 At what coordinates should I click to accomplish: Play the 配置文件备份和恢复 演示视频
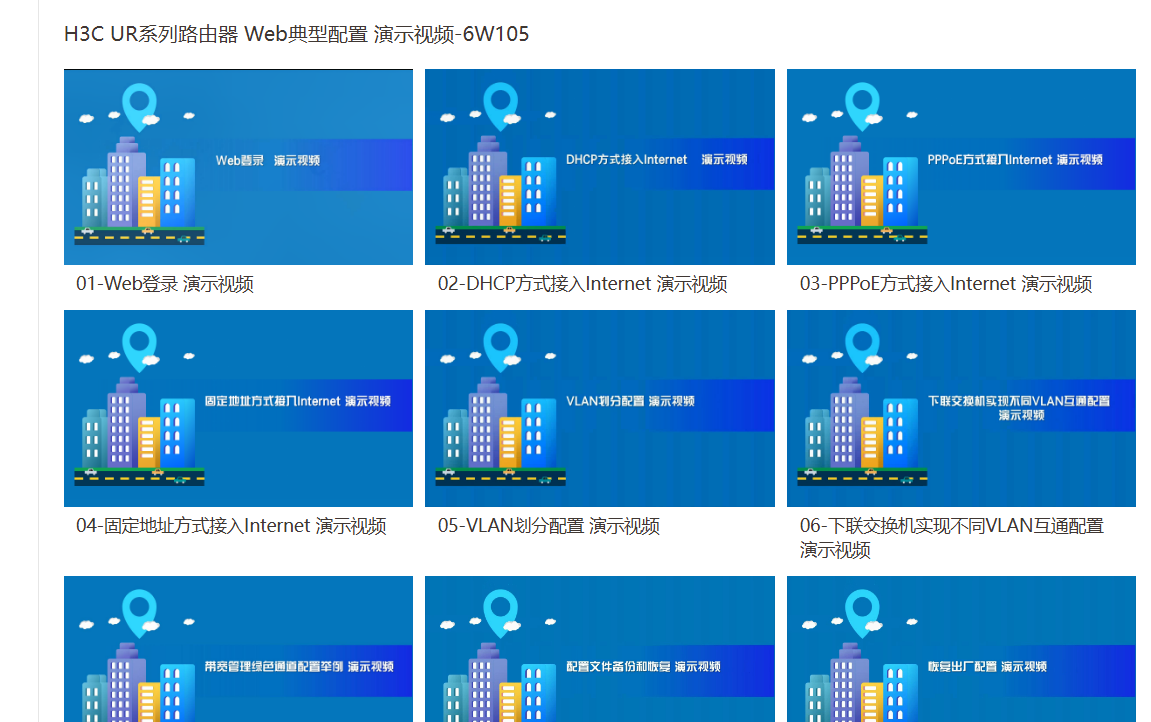tap(599, 650)
